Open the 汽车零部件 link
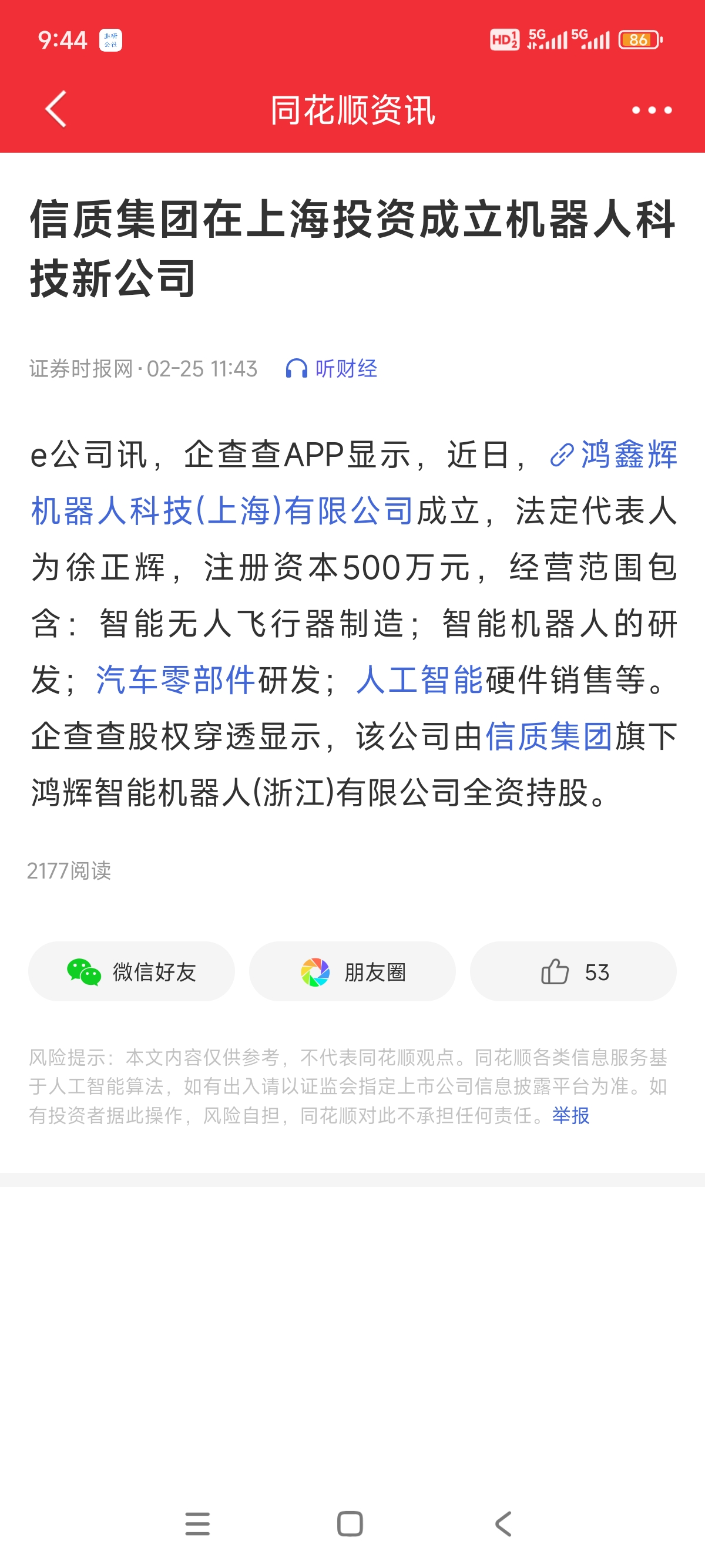 pos(175,680)
